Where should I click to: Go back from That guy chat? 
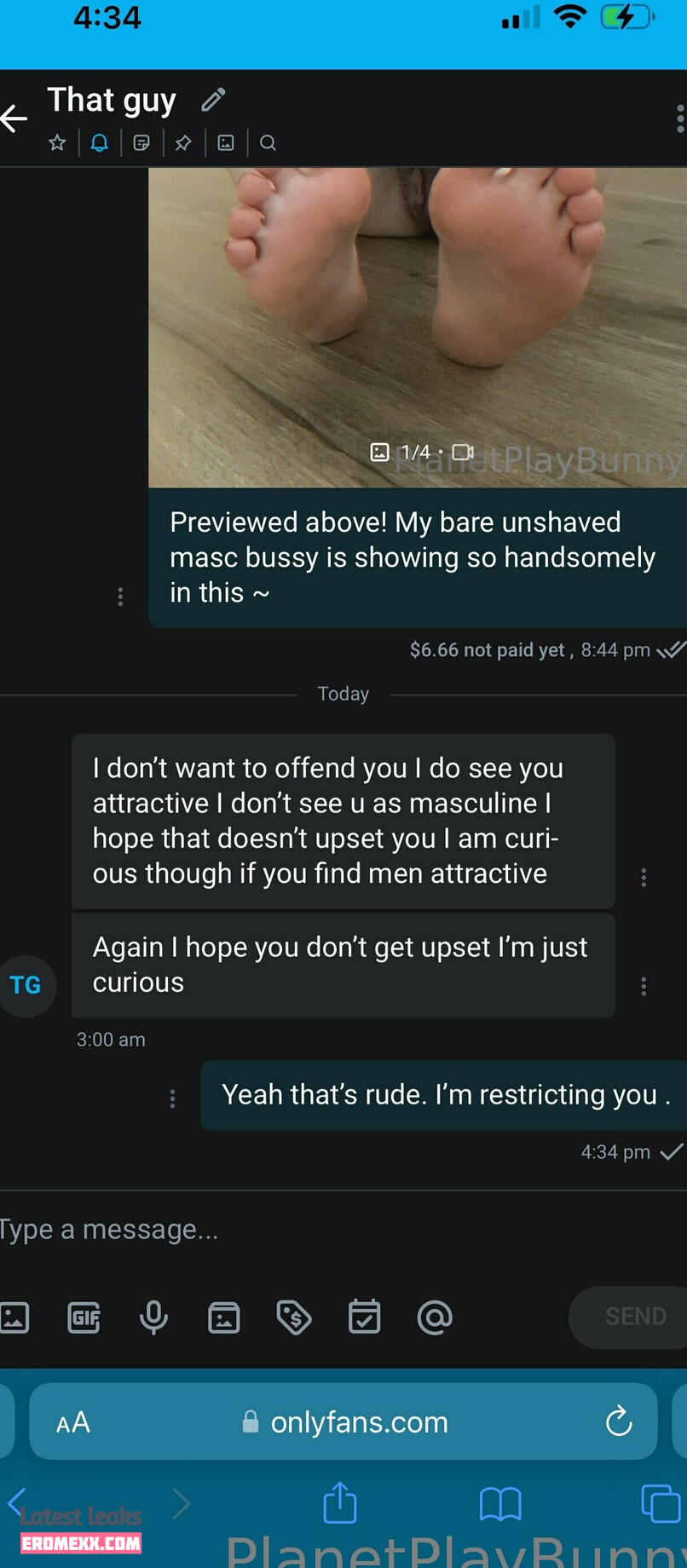[x=14, y=118]
